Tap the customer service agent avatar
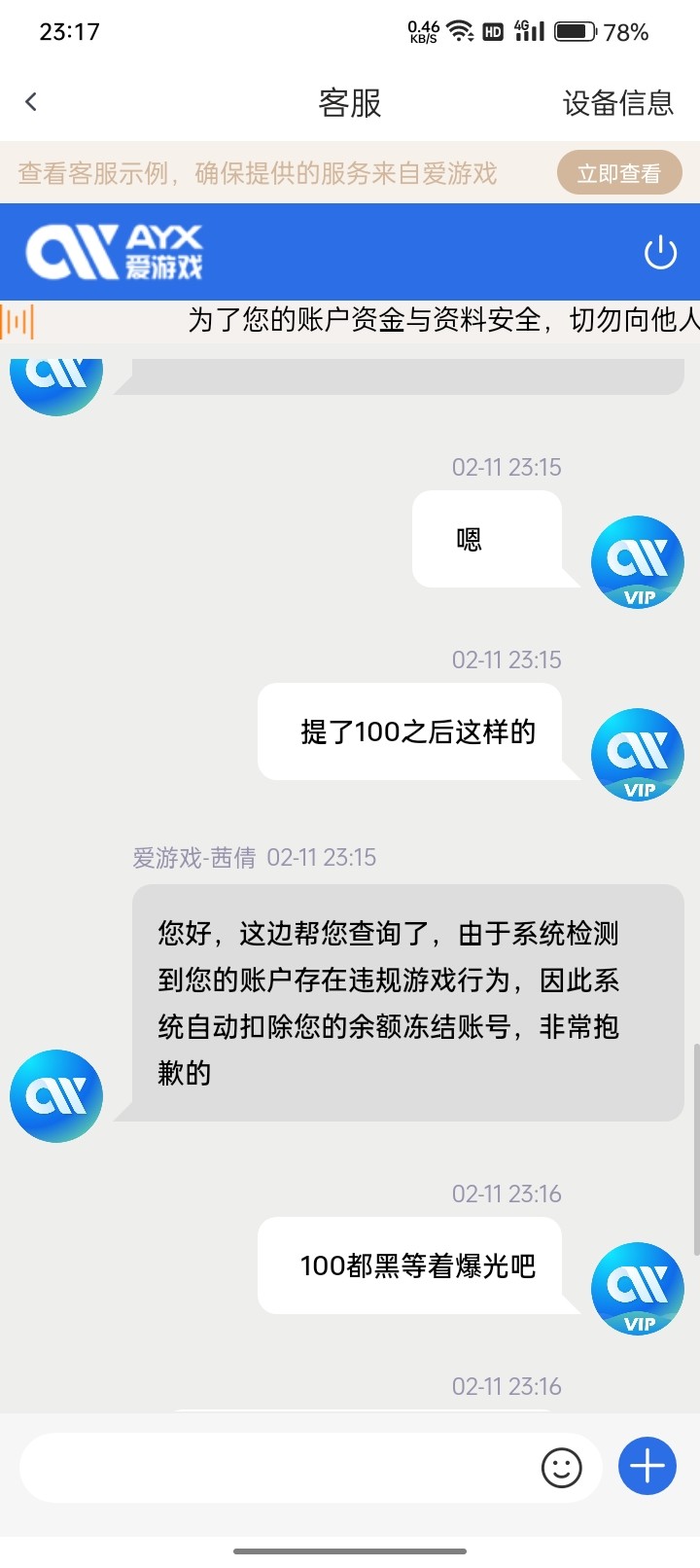The height and width of the screenshot is (1568, 700). click(54, 1094)
